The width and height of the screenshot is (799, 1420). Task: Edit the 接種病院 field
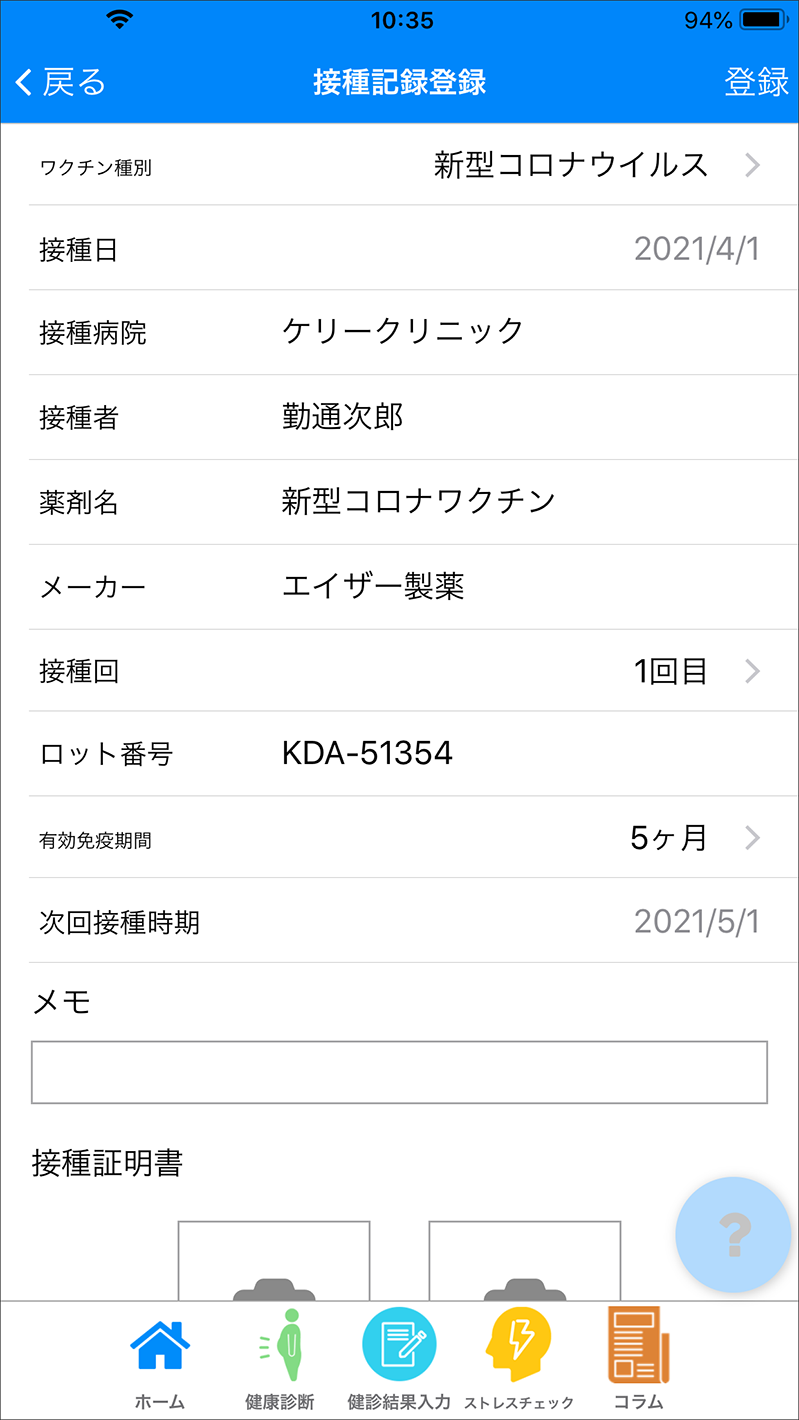tap(400, 332)
